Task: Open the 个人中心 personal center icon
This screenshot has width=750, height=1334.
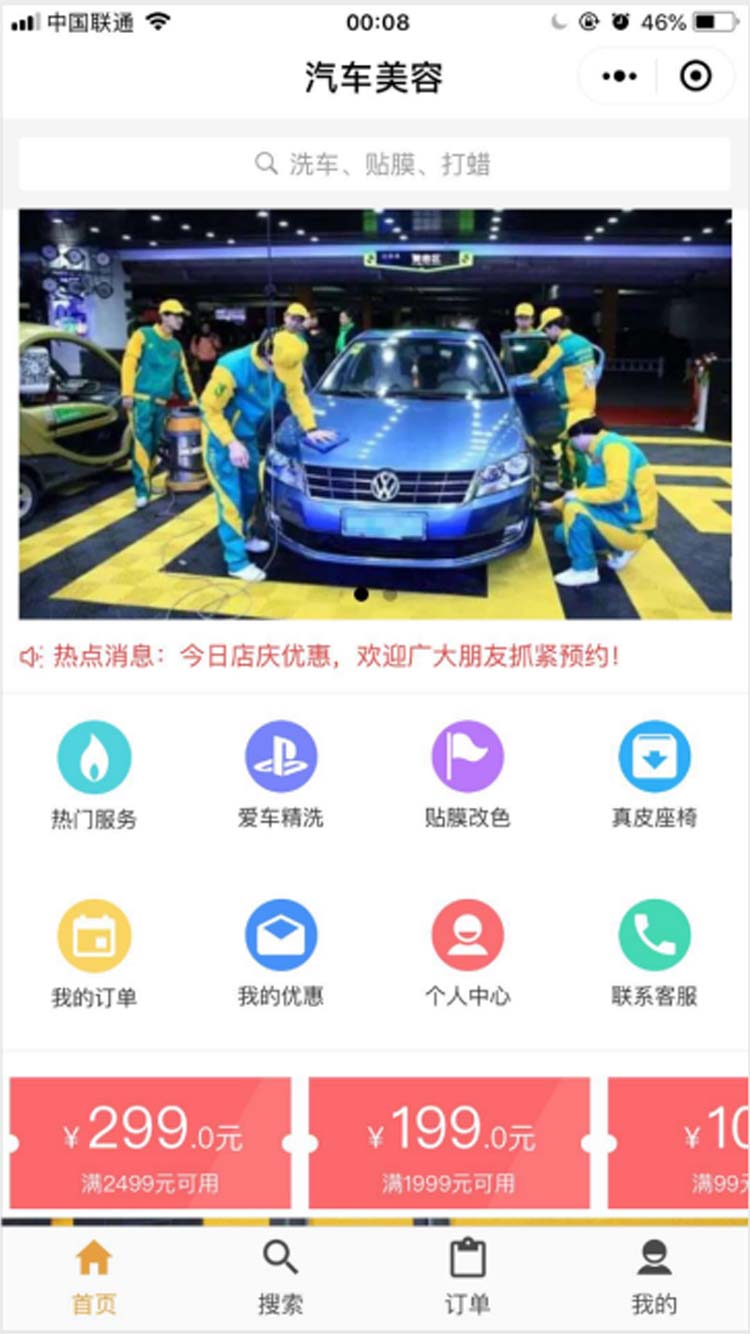Action: (468, 938)
